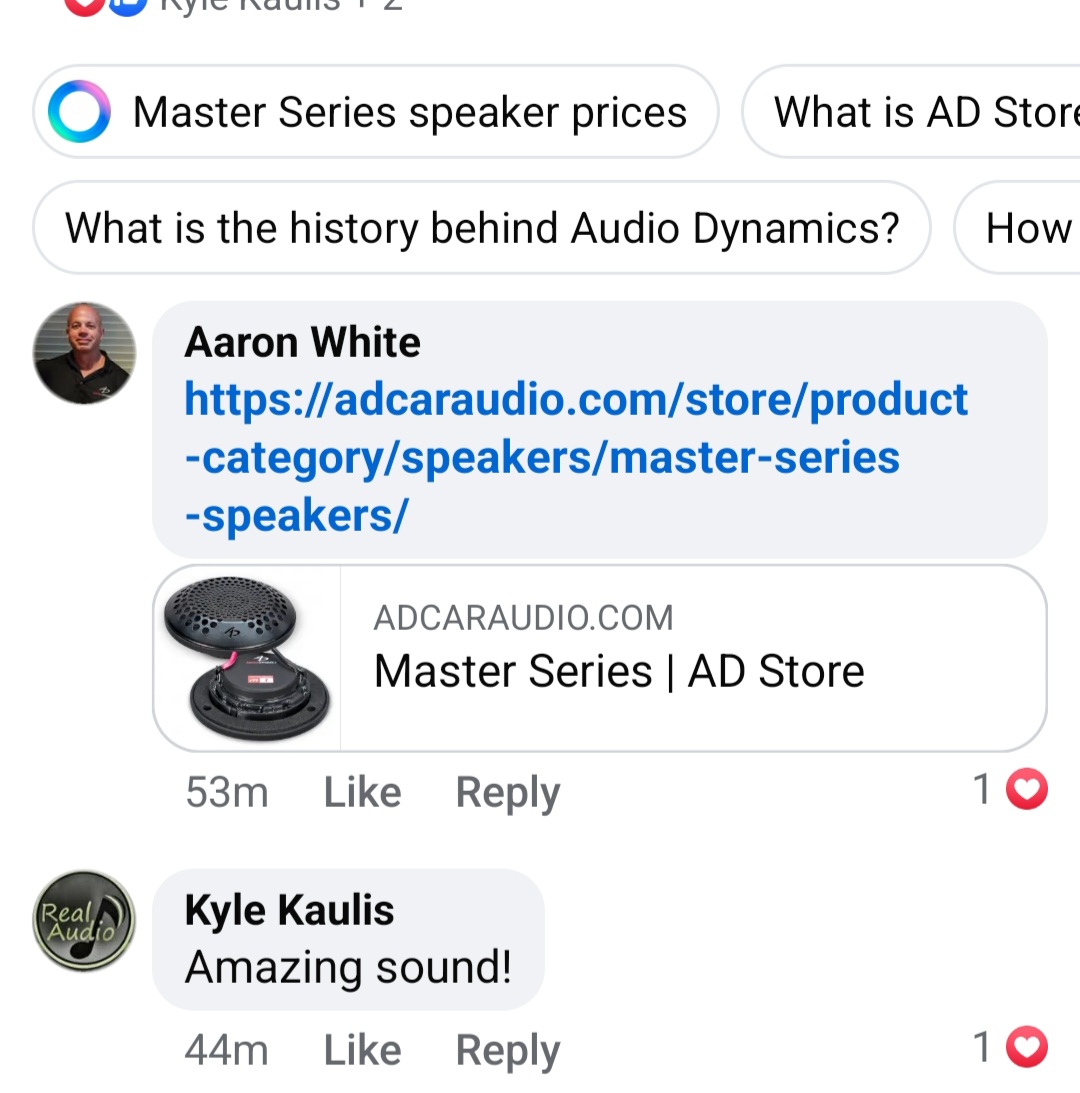This screenshot has height=1093, width=1080.
Task: Like Aaron White's comment
Action: tap(362, 792)
